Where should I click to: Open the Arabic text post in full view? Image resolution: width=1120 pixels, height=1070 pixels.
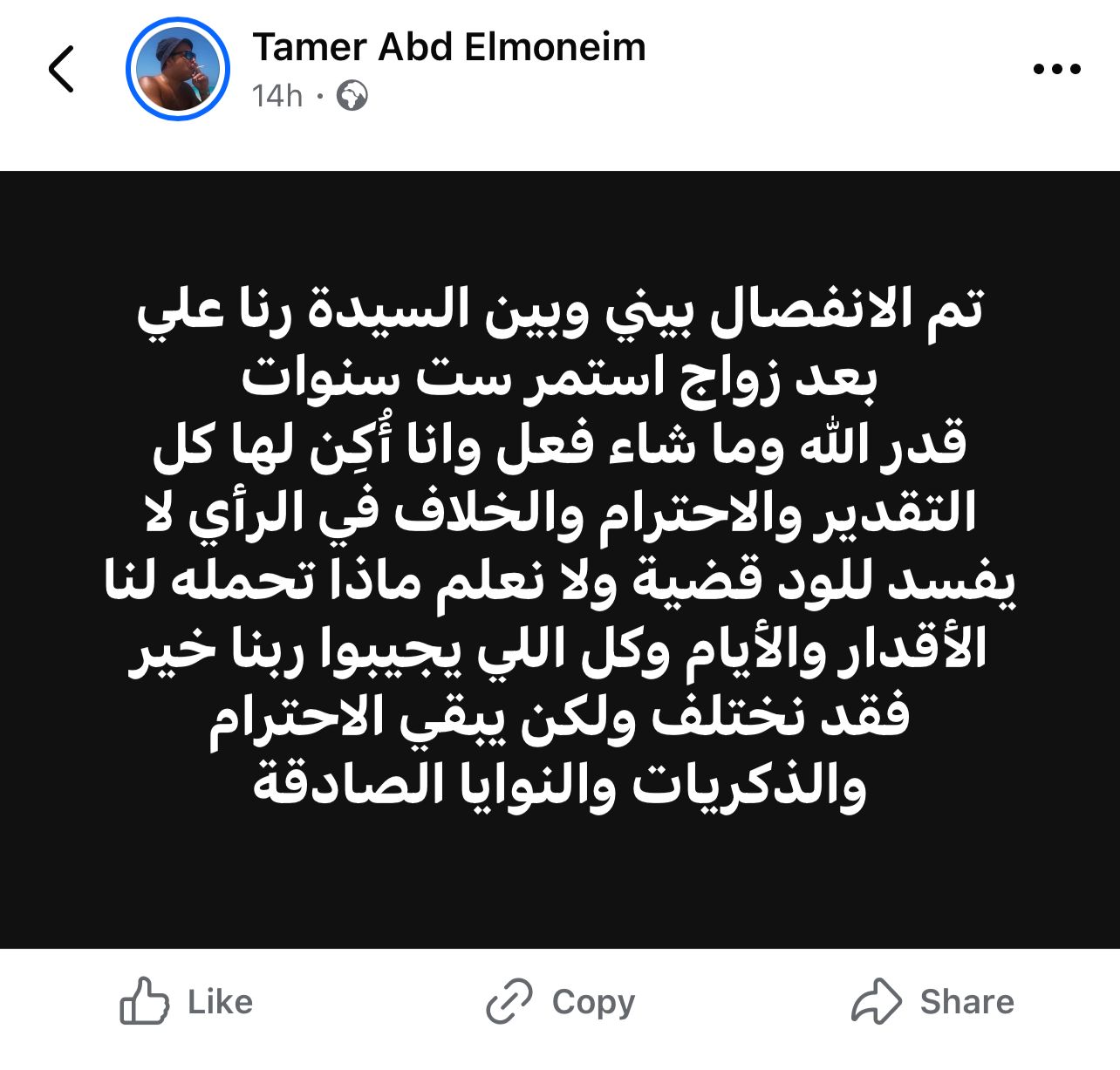click(560, 558)
